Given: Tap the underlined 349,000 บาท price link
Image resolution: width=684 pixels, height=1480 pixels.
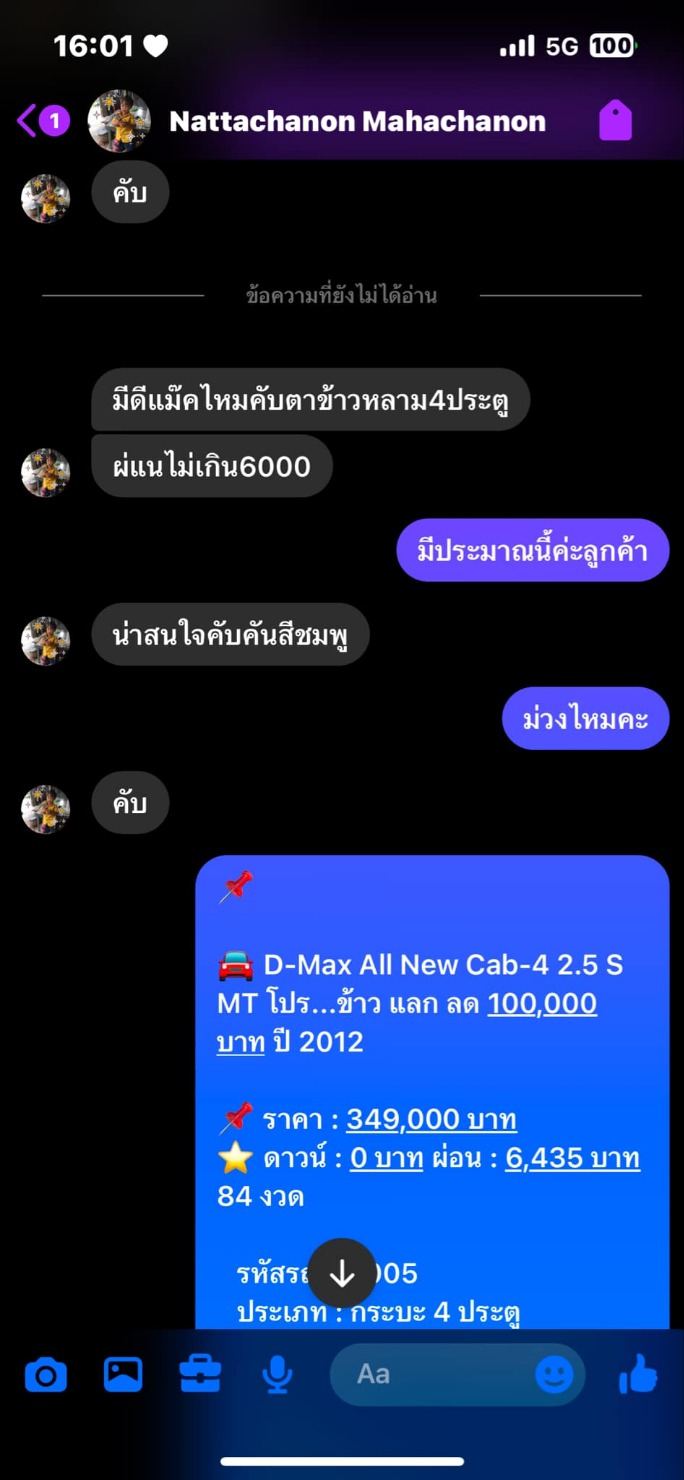Looking at the screenshot, I should [431, 1119].
